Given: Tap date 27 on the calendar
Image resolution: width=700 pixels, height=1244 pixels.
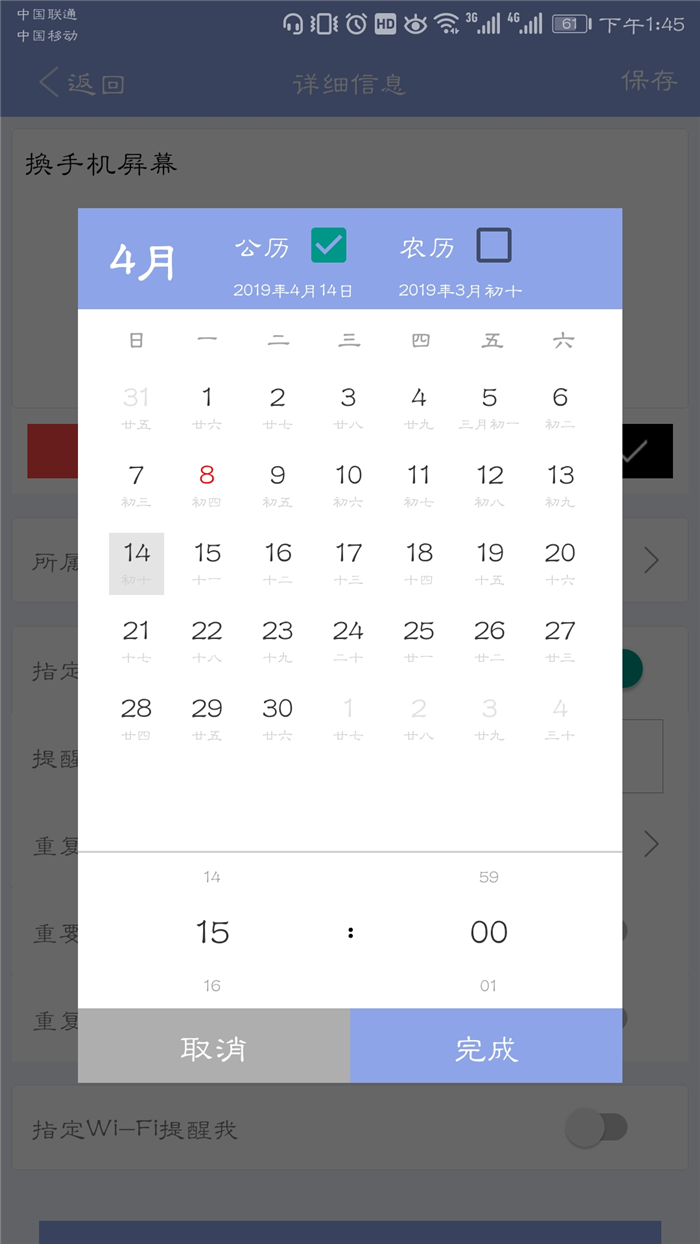Looking at the screenshot, I should coord(560,641).
